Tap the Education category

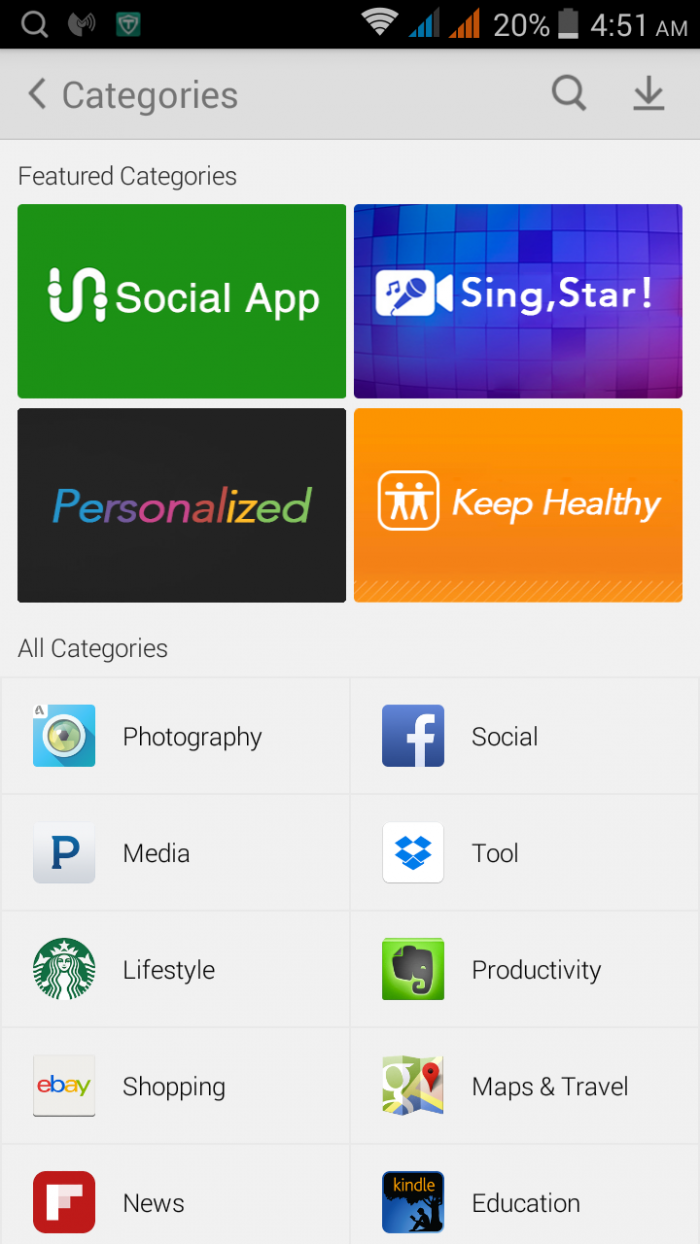click(x=524, y=1202)
